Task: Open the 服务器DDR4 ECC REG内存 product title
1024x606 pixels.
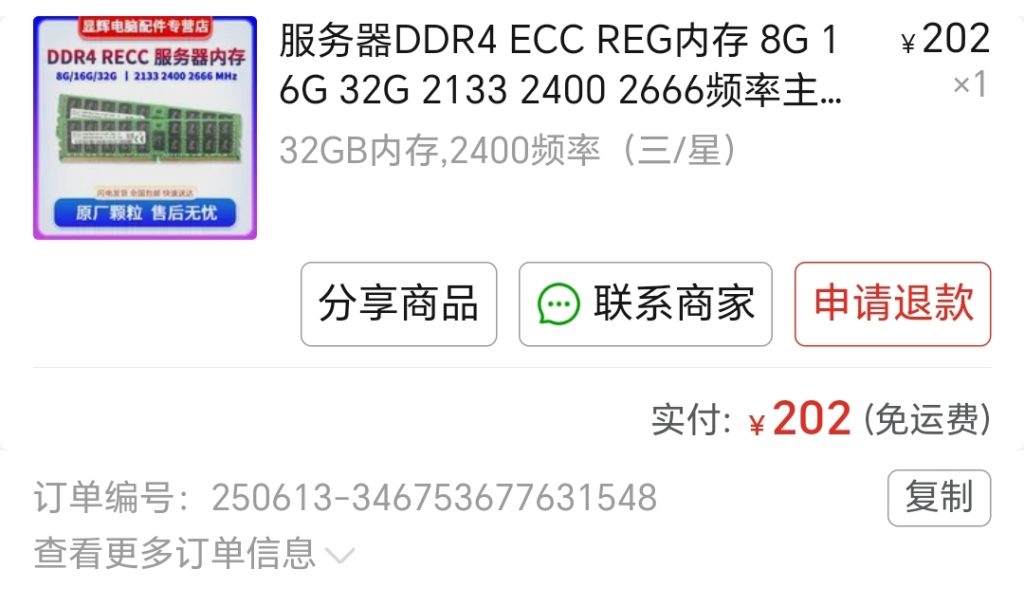Action: [x=560, y=66]
